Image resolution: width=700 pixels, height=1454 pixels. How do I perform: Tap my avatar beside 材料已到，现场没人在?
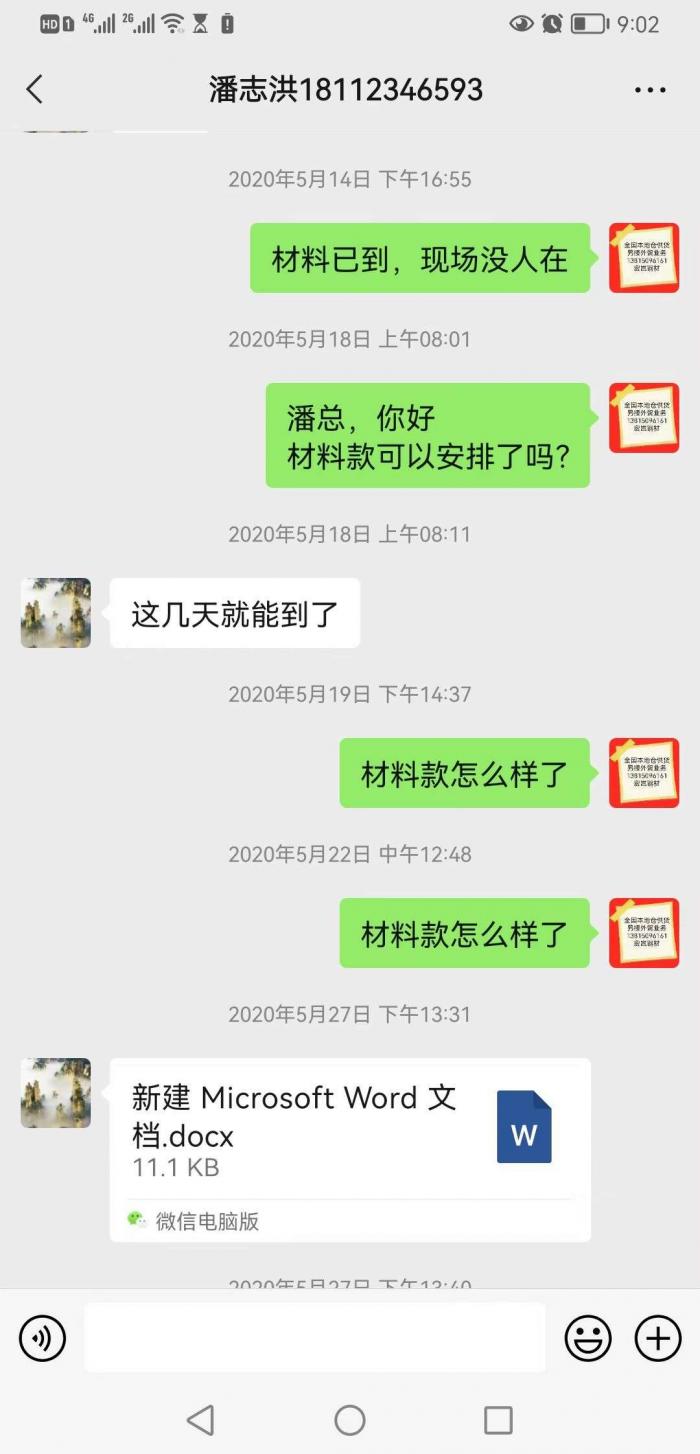644,258
